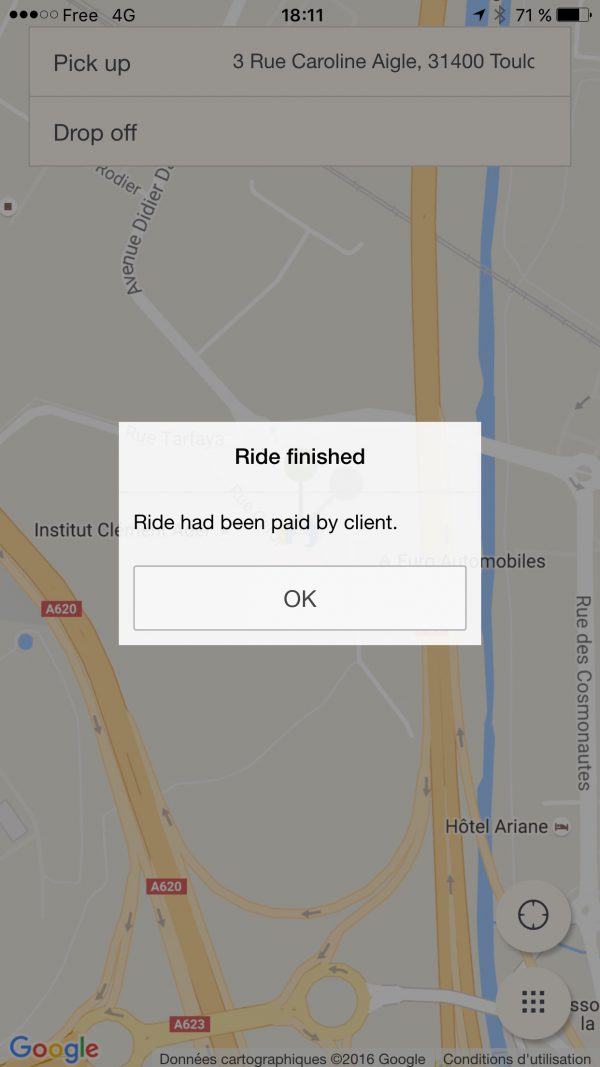This screenshot has height=1067, width=600.
Task: Select the Drop off field
Action: 300,132
